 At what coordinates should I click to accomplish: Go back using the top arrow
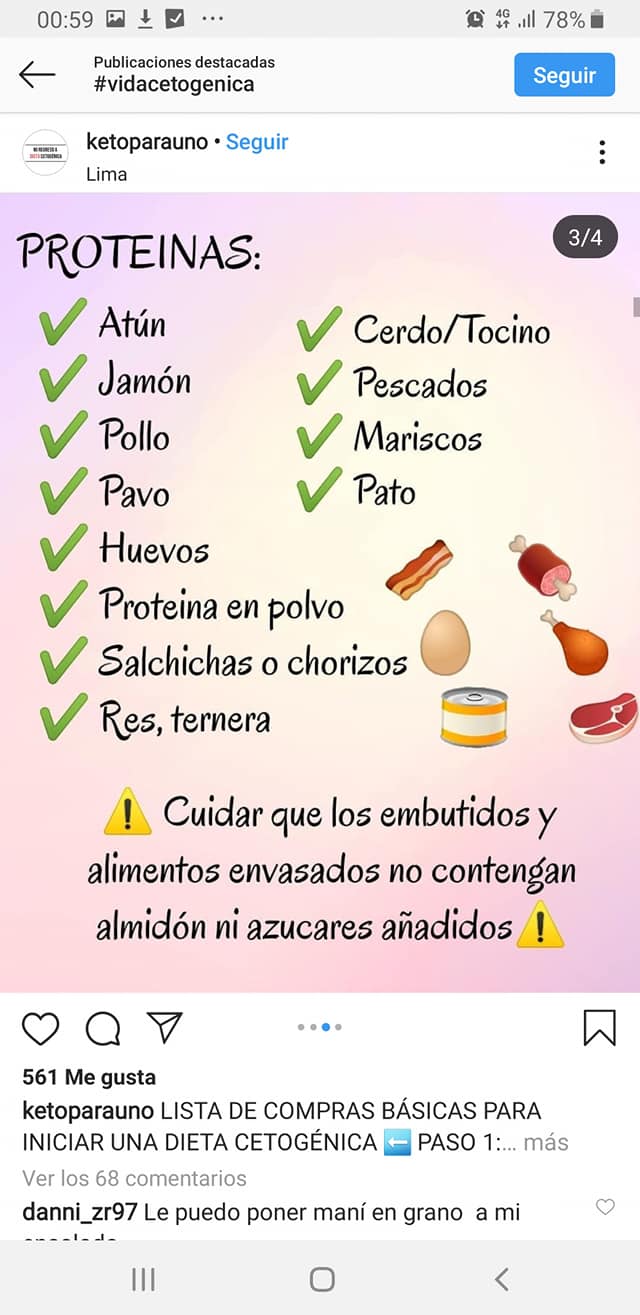(x=37, y=74)
